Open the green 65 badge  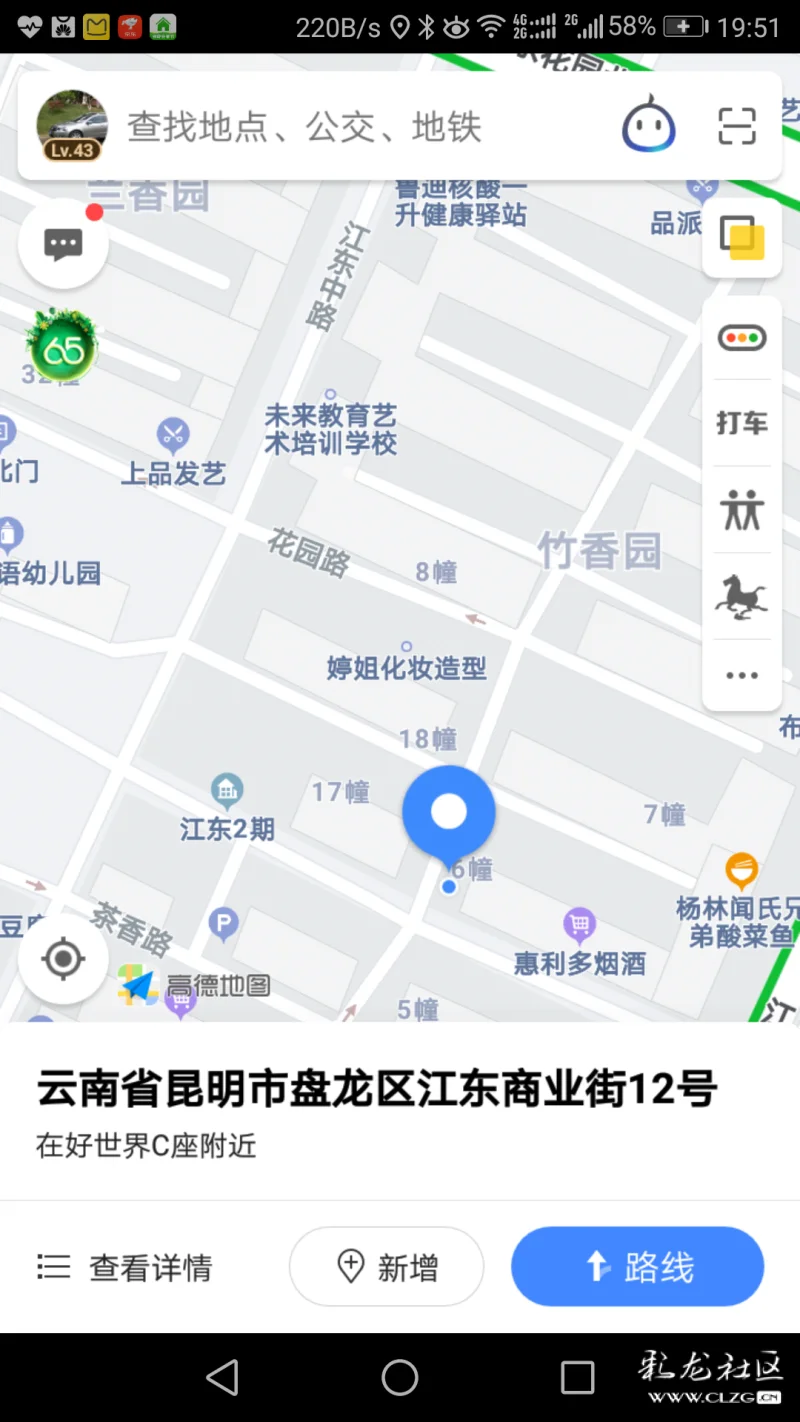63,348
